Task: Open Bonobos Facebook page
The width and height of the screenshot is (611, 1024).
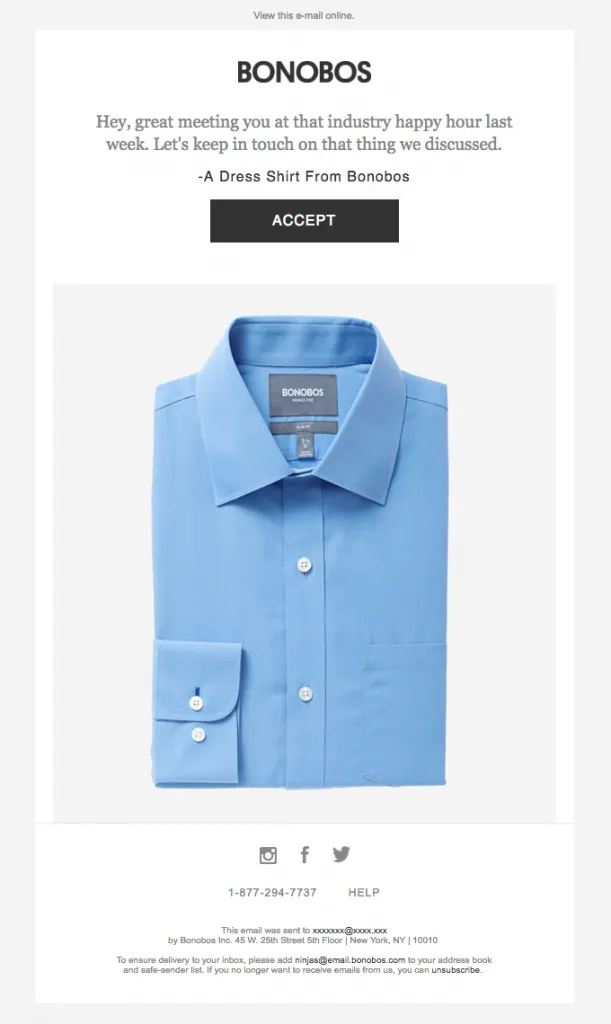Action: pos(305,855)
